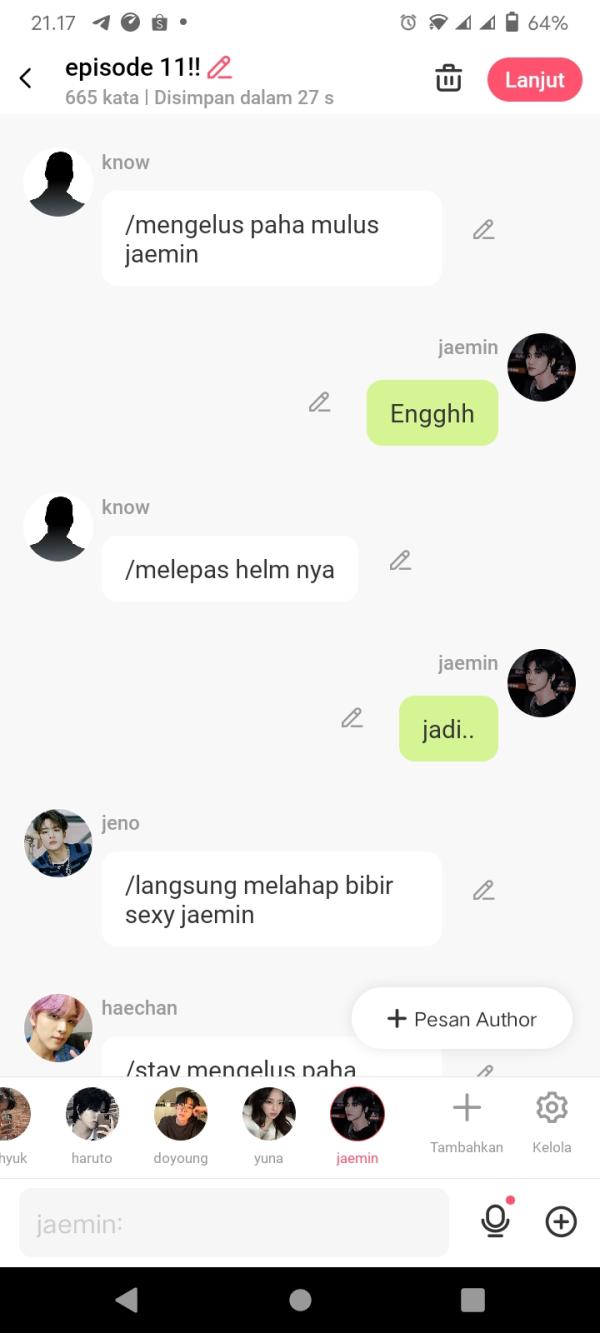Image resolution: width=600 pixels, height=1333 pixels.
Task: Tap the microphone icon
Action: click(x=496, y=1221)
